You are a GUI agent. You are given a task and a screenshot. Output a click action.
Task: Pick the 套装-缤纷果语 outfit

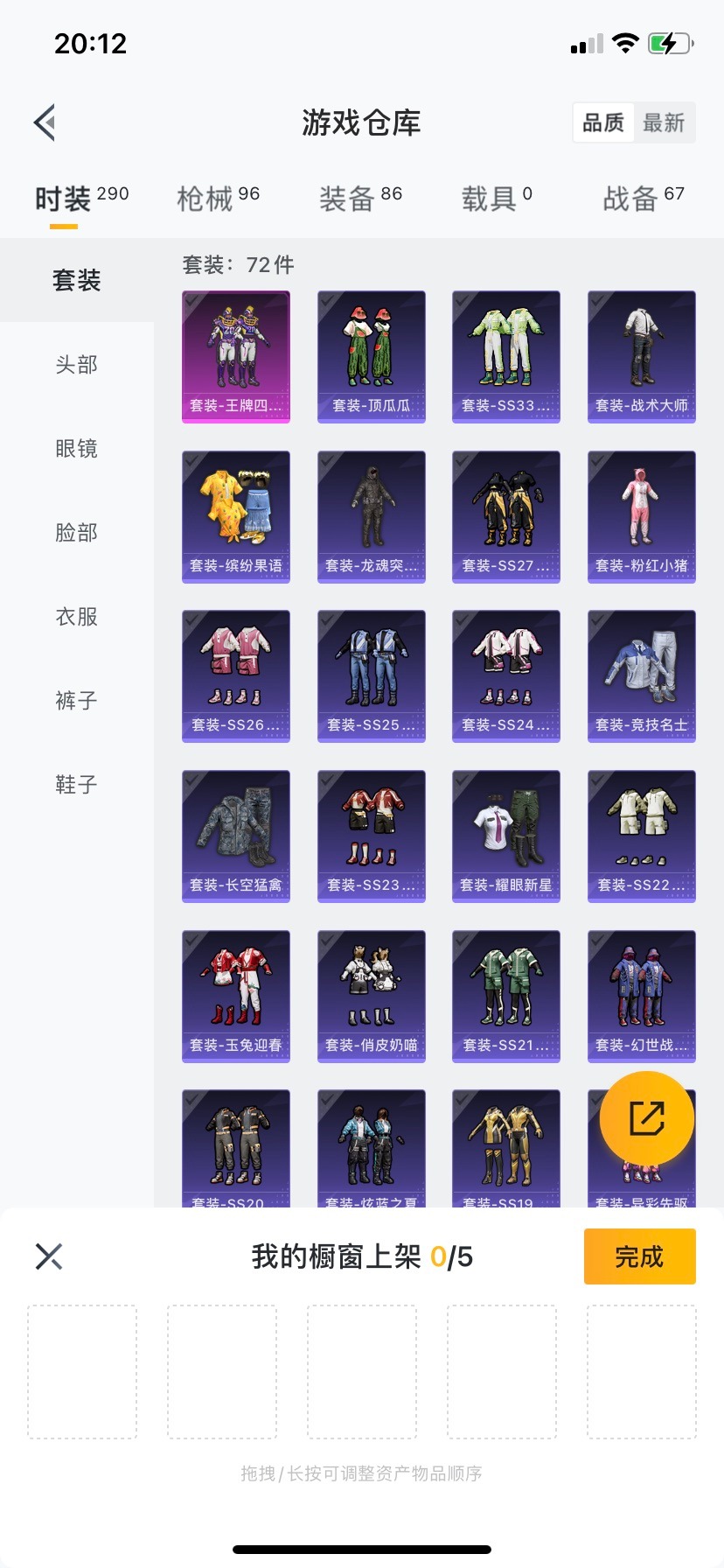(235, 516)
